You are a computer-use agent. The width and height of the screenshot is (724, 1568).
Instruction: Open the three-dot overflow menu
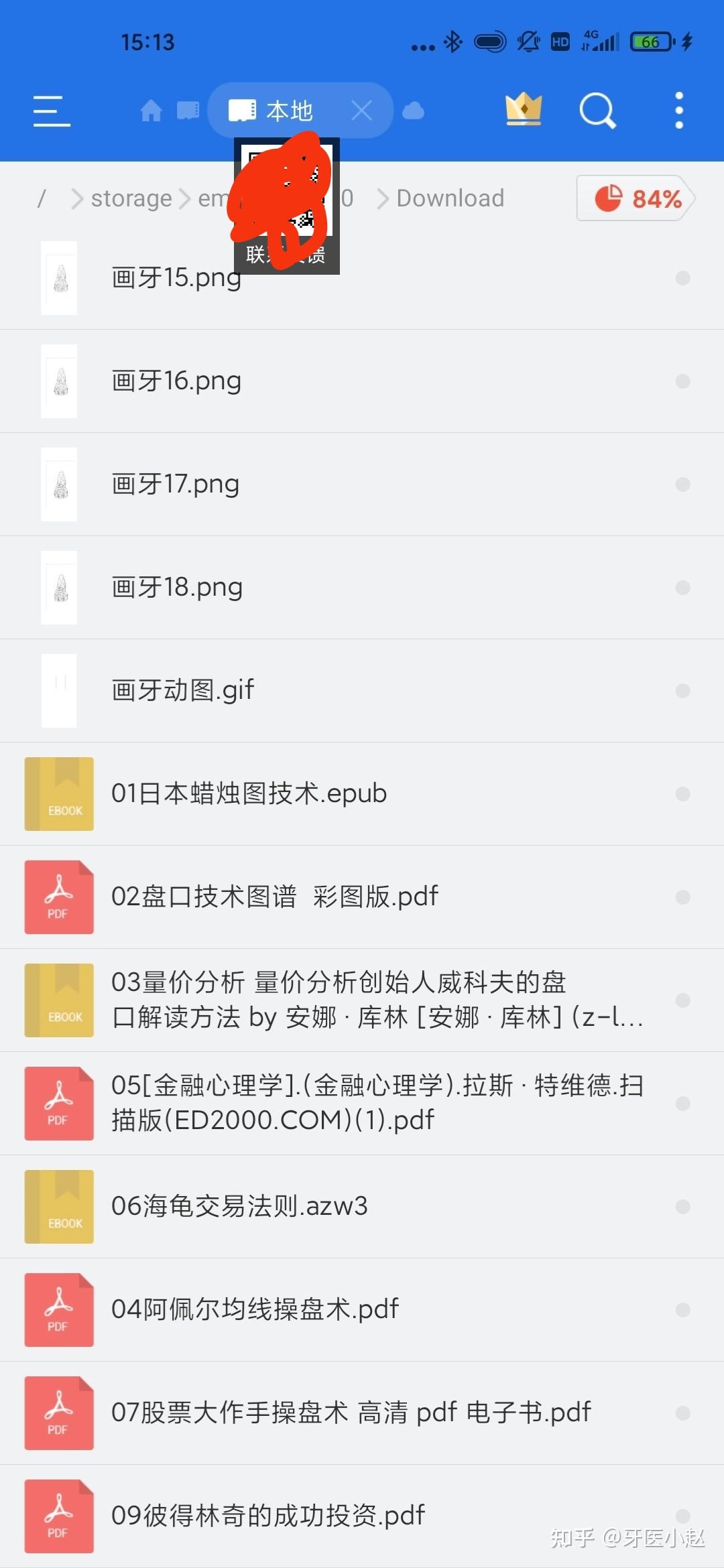point(679,109)
